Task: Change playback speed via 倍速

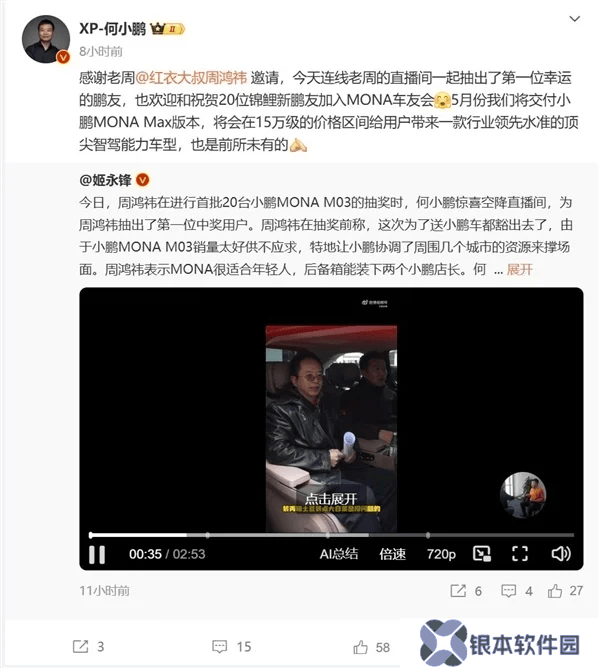Action: [393, 553]
